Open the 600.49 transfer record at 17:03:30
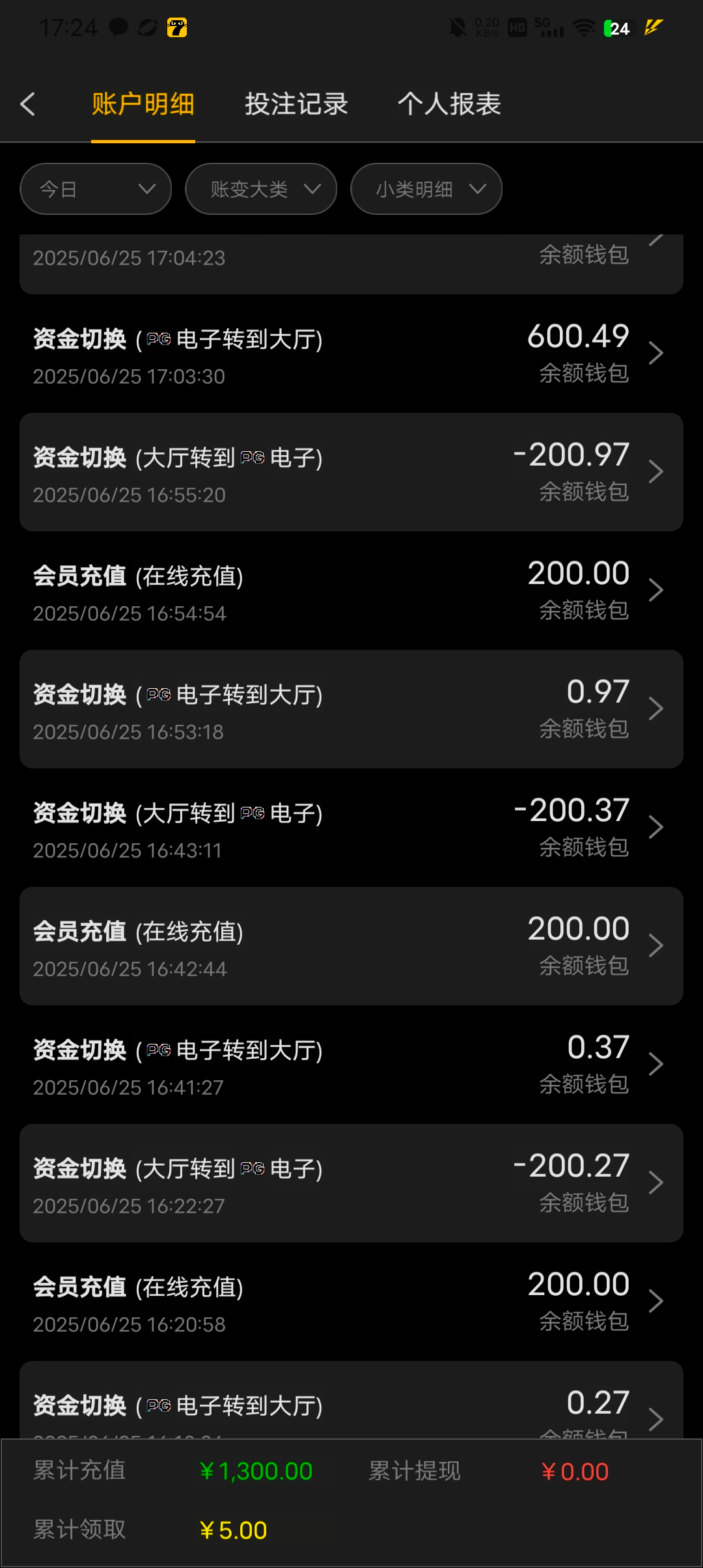 351,354
